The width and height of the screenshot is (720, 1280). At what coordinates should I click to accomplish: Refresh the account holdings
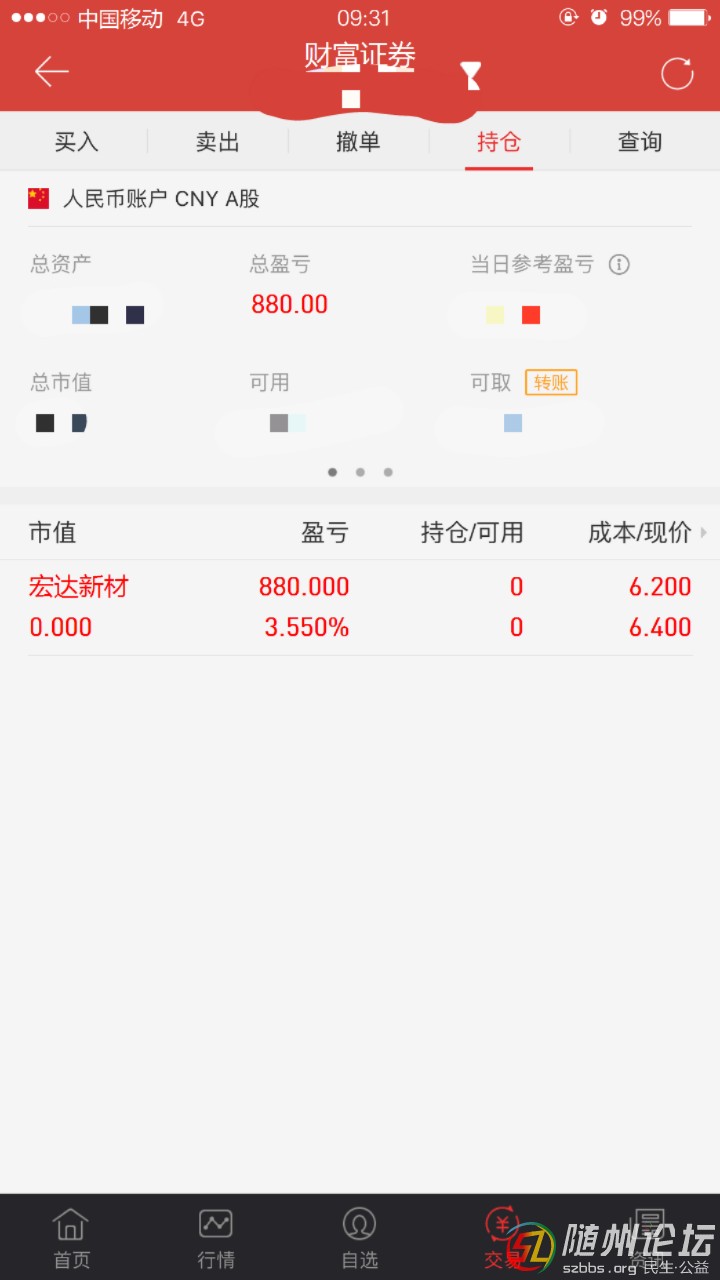(677, 73)
